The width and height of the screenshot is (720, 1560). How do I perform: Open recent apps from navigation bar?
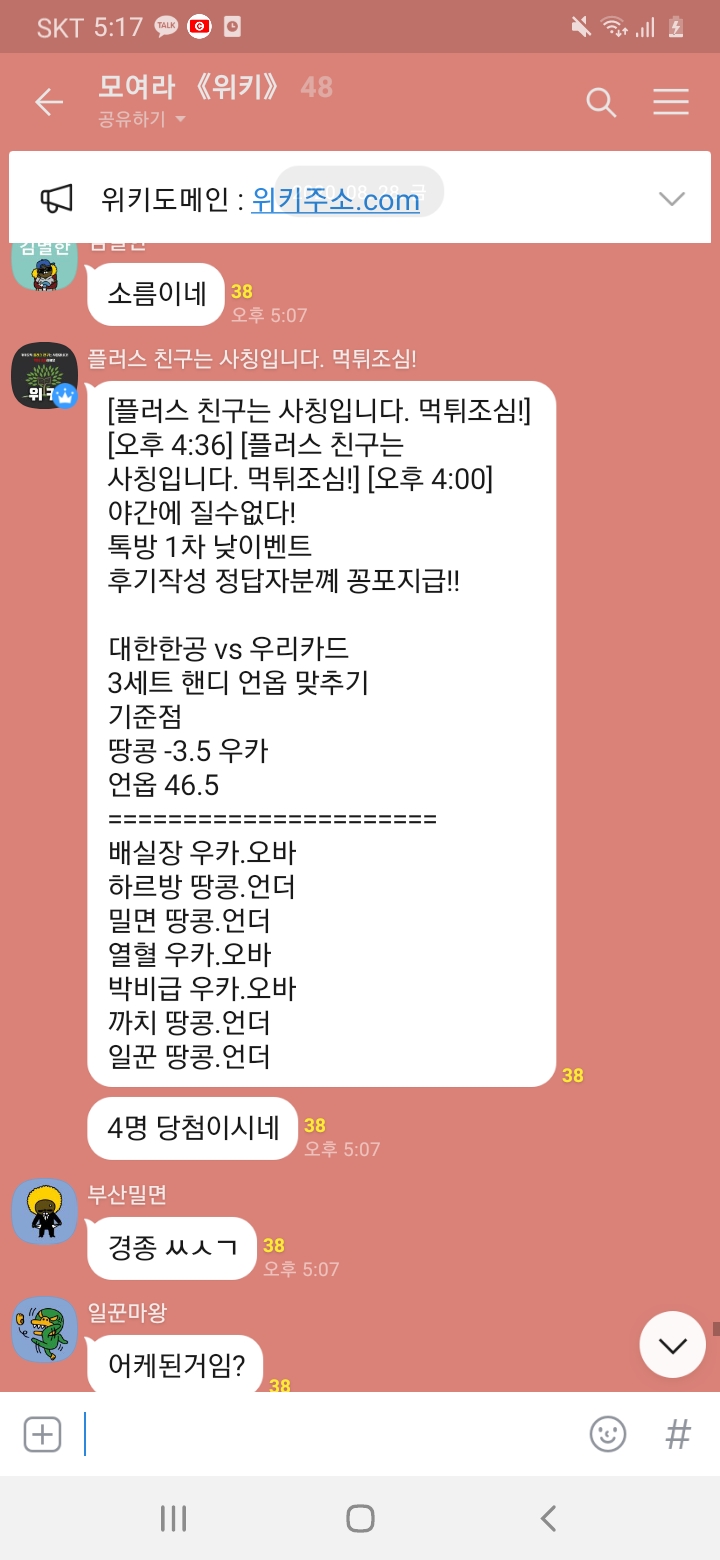tap(174, 1519)
